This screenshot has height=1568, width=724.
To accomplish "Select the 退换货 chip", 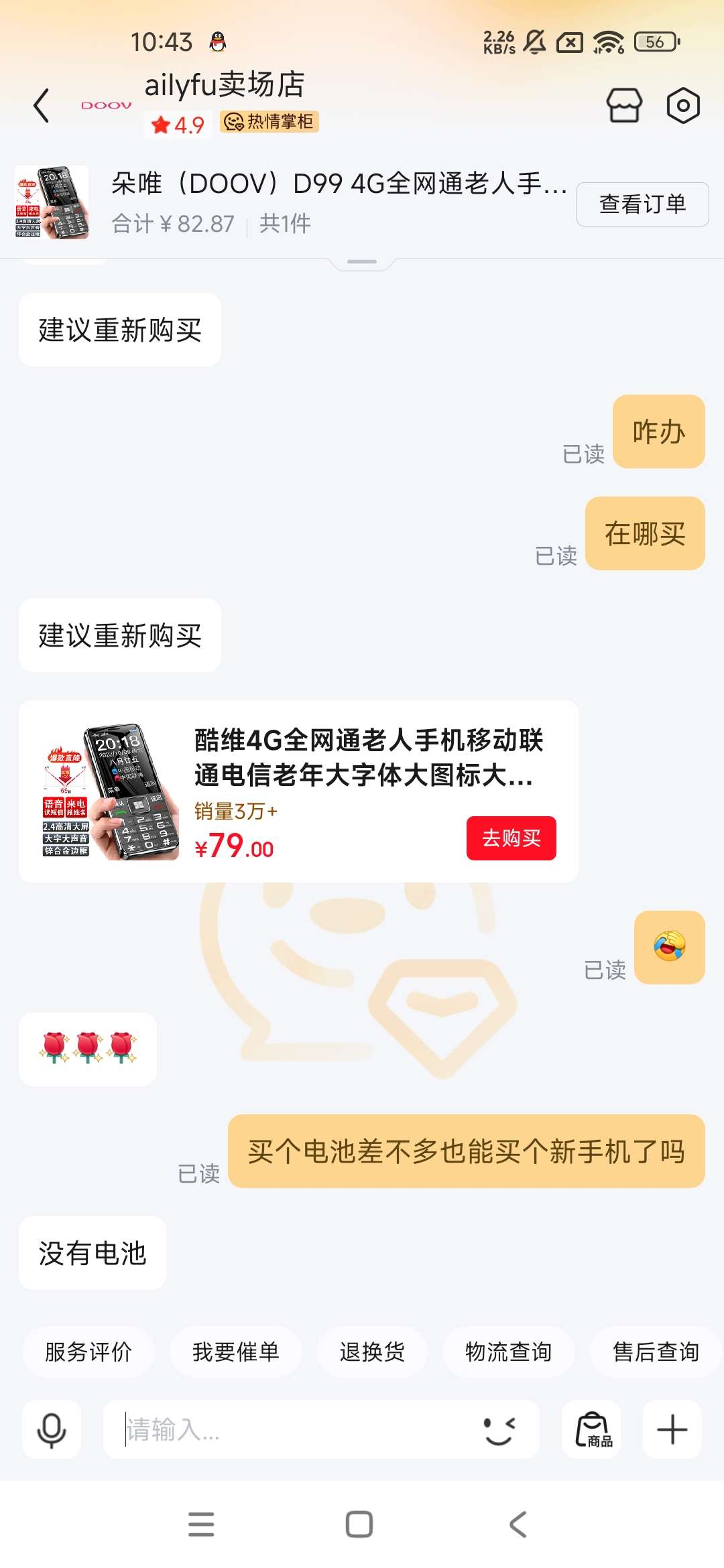I will click(x=372, y=1352).
